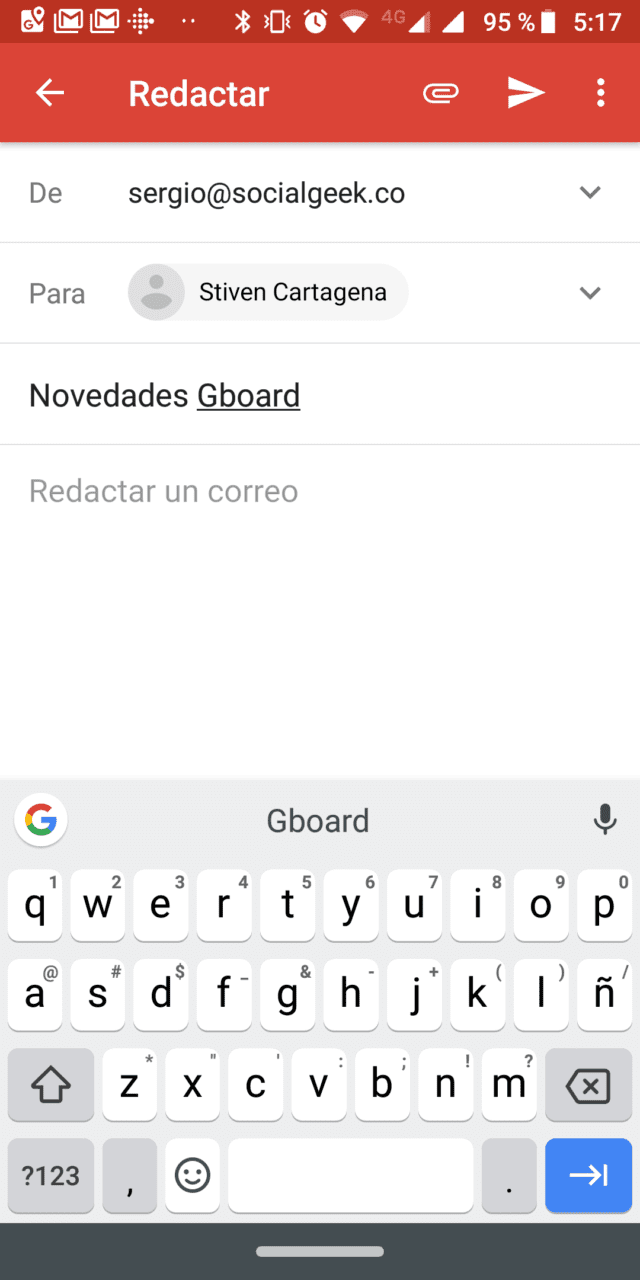The width and height of the screenshot is (640, 1280).
Task: Go back from the Redactar screen
Action: click(x=49, y=93)
